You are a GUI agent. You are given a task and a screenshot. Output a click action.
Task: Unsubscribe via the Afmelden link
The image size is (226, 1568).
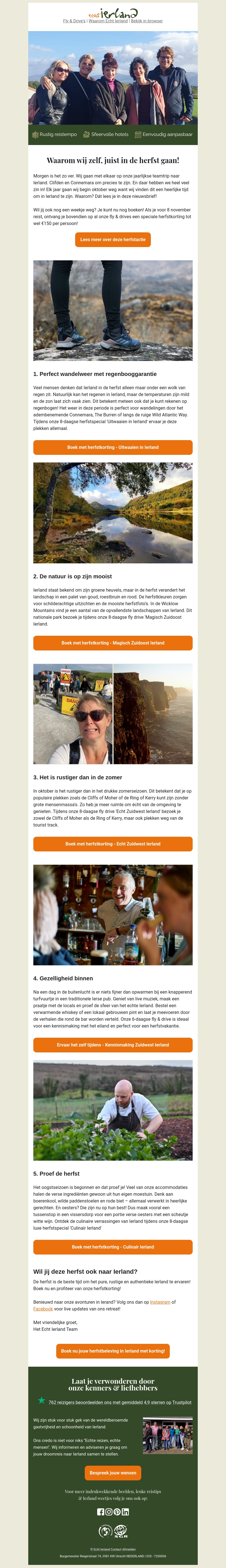coord(129,1549)
